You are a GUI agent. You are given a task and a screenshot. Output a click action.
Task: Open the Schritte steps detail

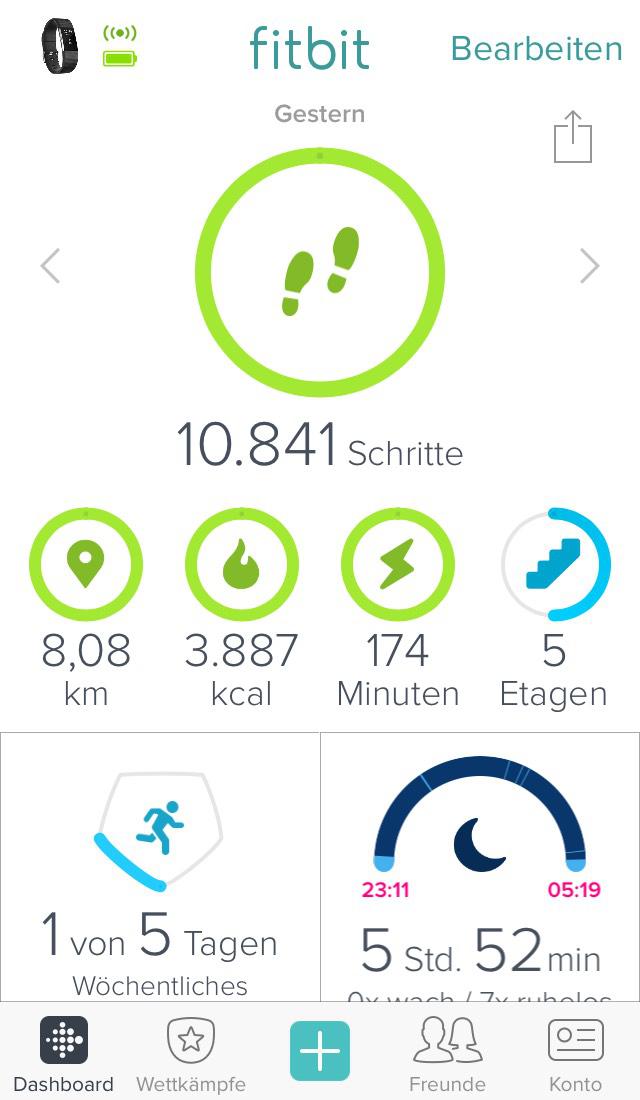(x=320, y=272)
